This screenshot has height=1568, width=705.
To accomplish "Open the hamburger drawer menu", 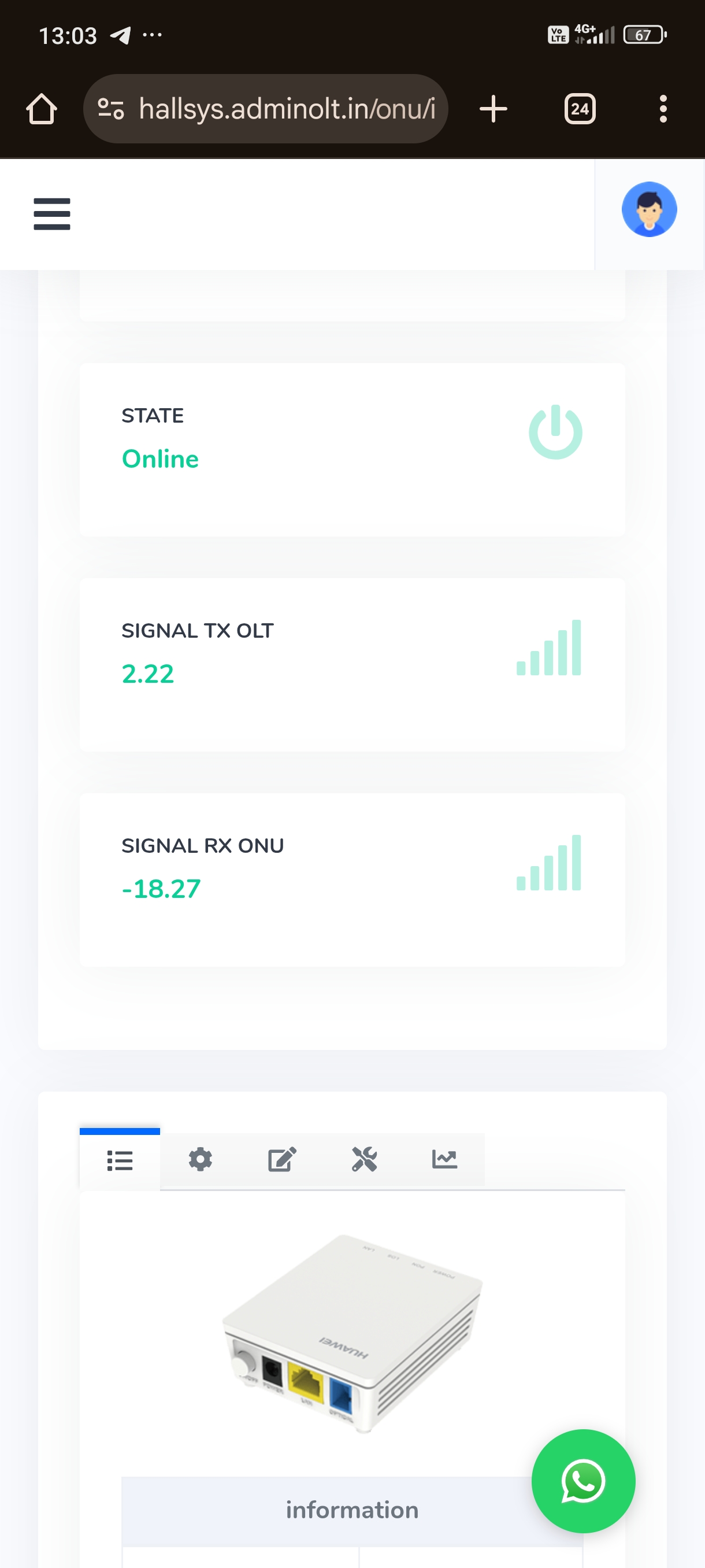I will click(51, 214).
